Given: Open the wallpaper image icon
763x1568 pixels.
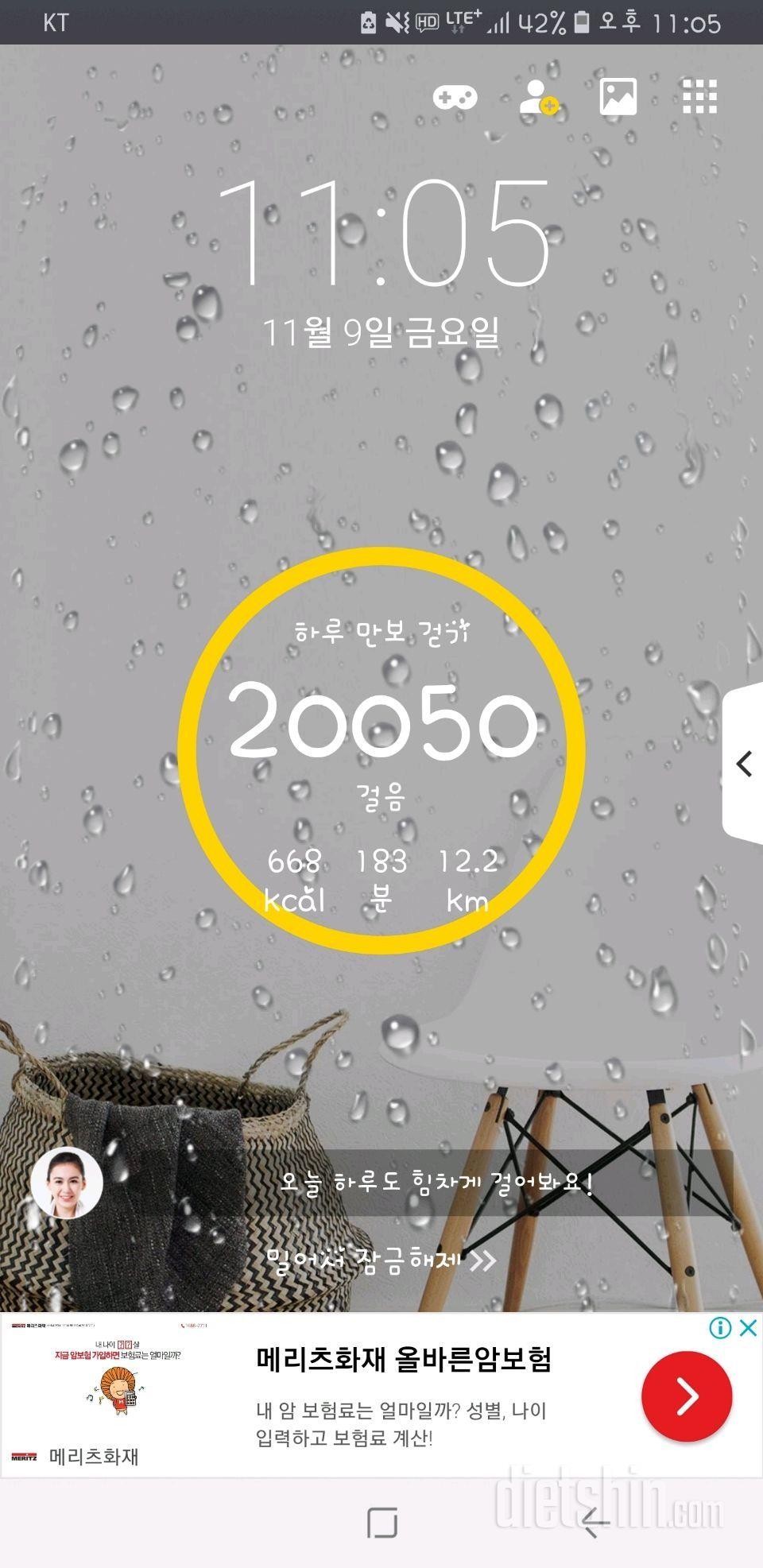Looking at the screenshot, I should pos(618,98).
